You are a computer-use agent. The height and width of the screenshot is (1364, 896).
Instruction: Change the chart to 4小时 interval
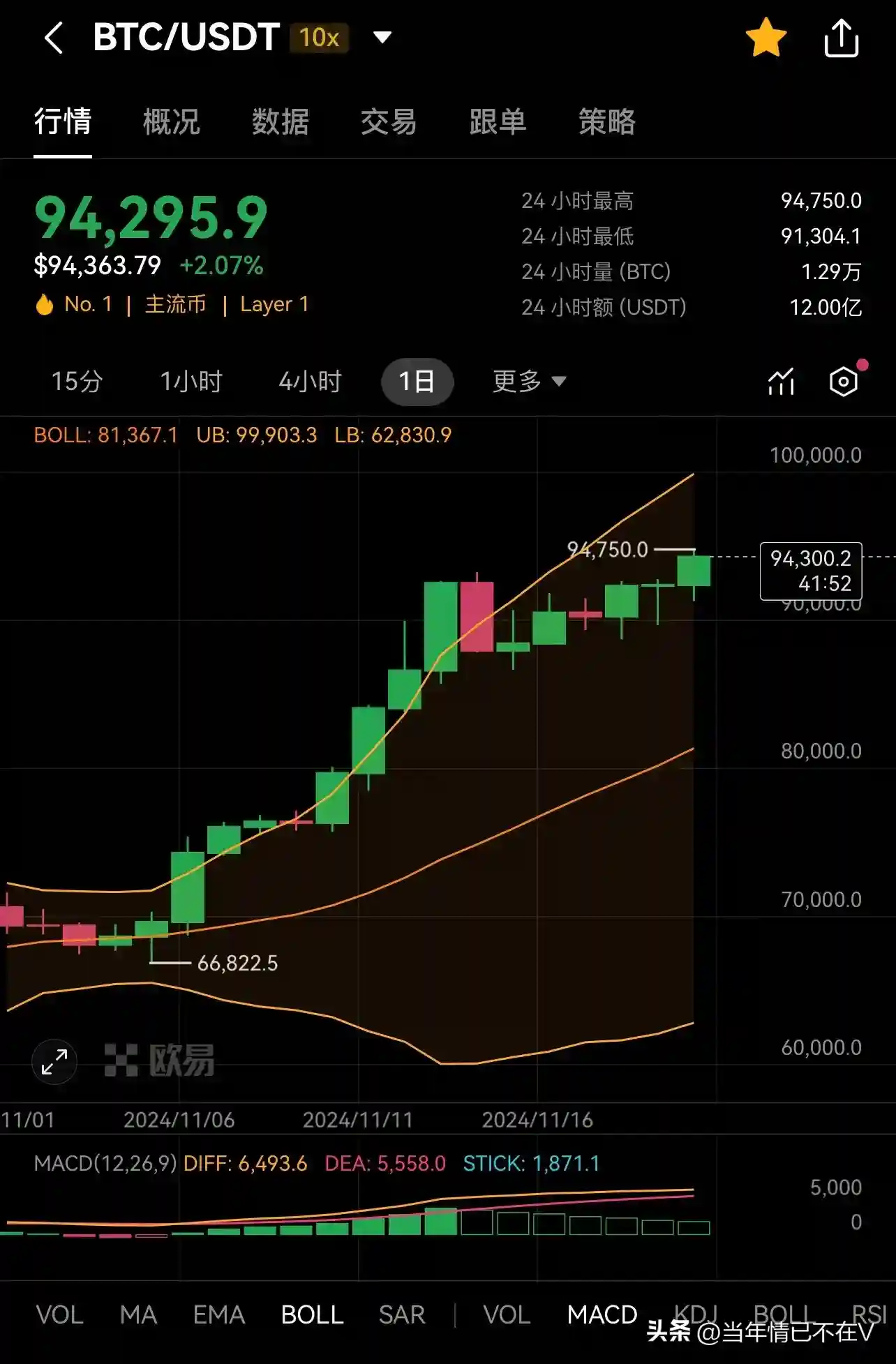[x=311, y=382]
